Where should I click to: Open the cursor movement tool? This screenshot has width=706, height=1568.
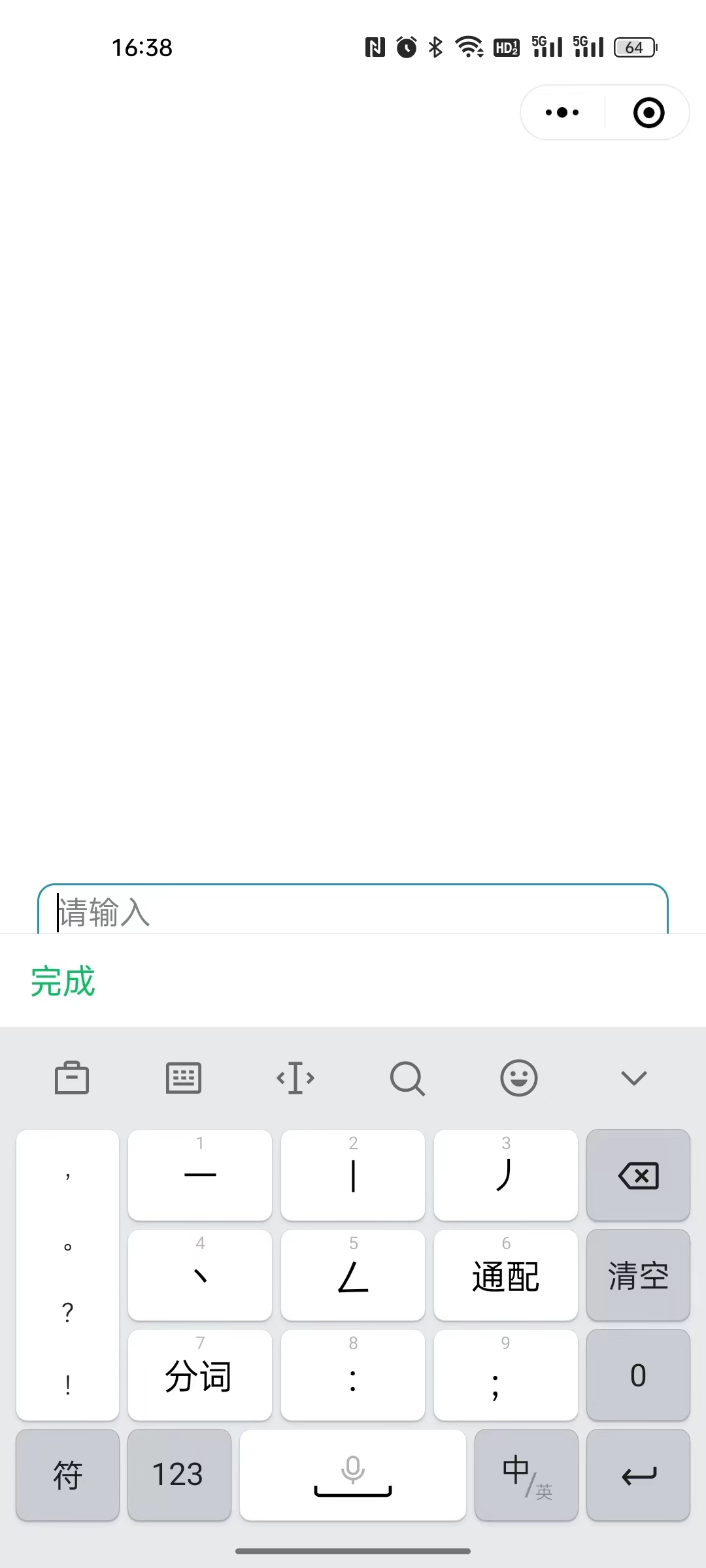click(x=295, y=1077)
